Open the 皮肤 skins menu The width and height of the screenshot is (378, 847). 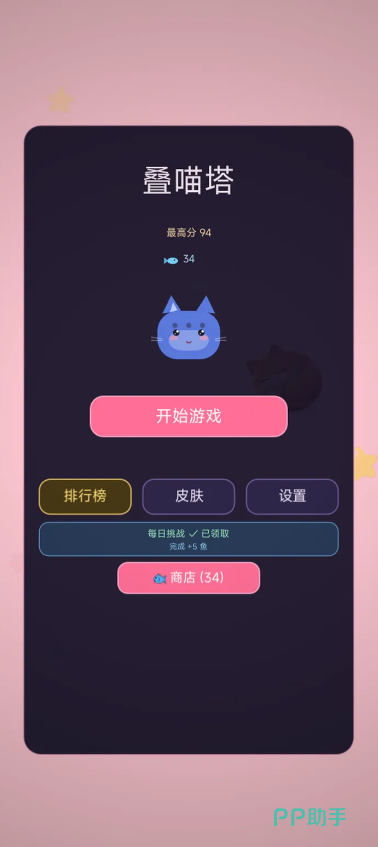188,496
